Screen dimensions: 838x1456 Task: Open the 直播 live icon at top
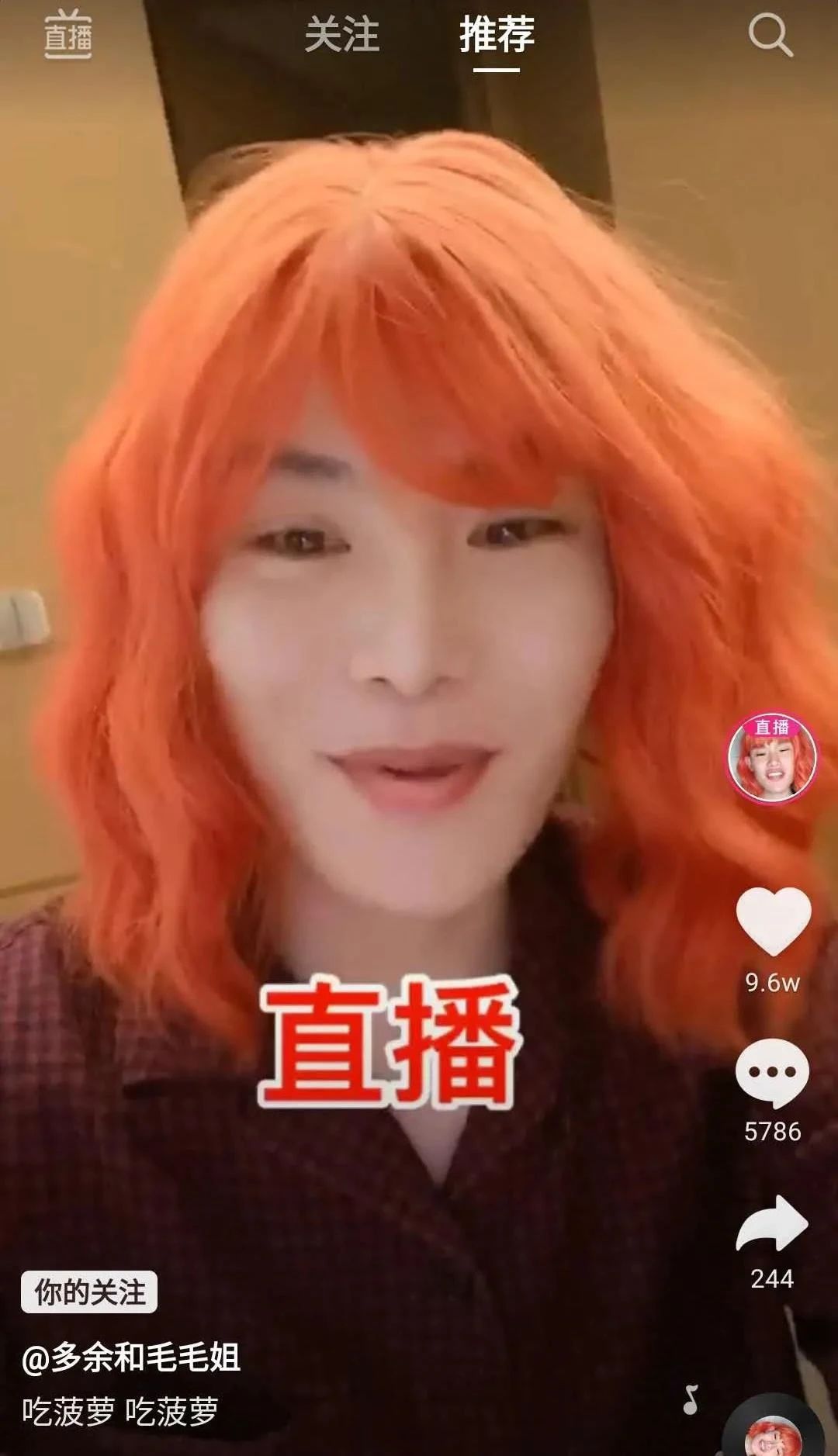pos(68,36)
